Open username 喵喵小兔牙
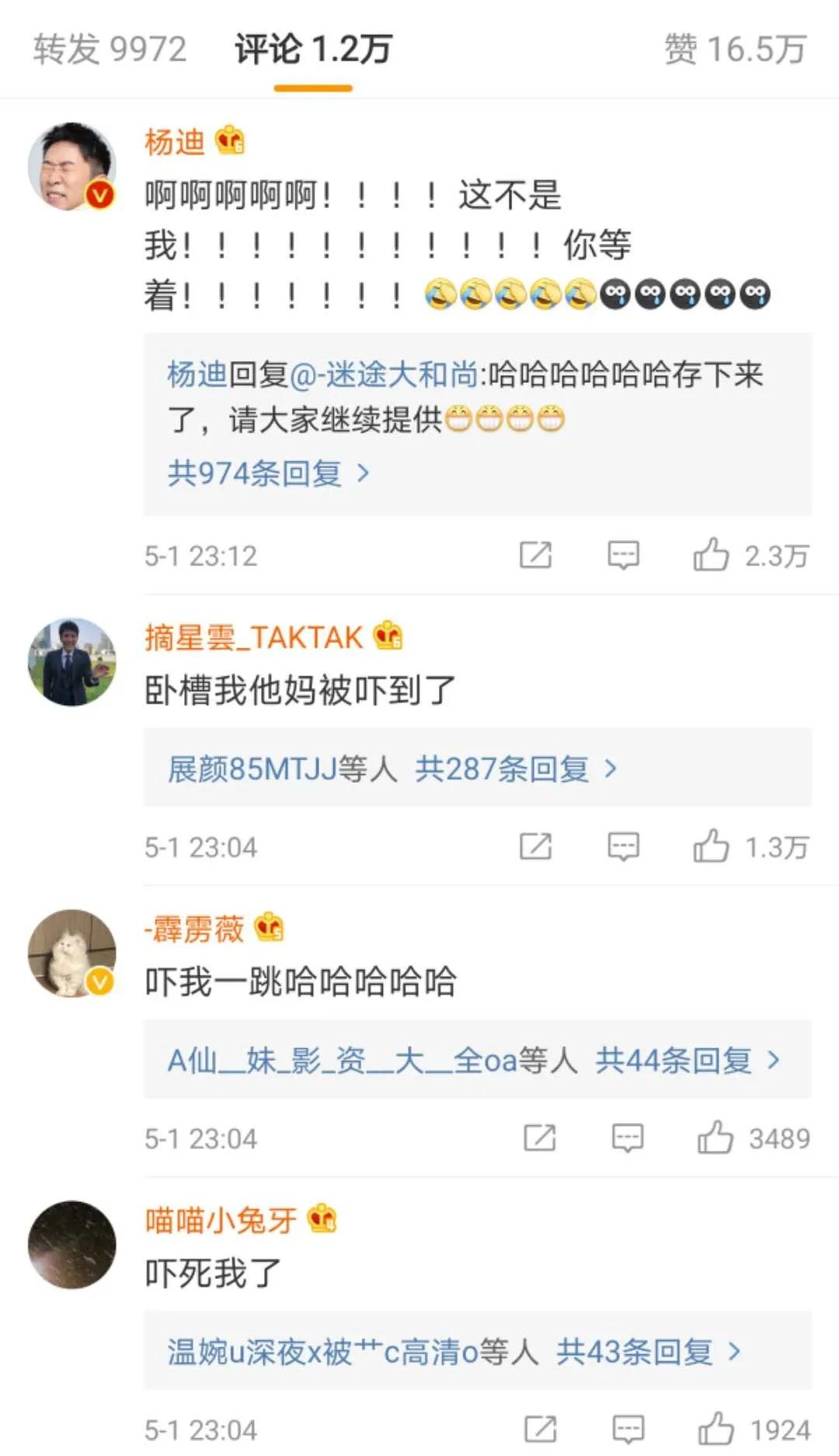This screenshot has width=839, height=1456. point(221,1221)
